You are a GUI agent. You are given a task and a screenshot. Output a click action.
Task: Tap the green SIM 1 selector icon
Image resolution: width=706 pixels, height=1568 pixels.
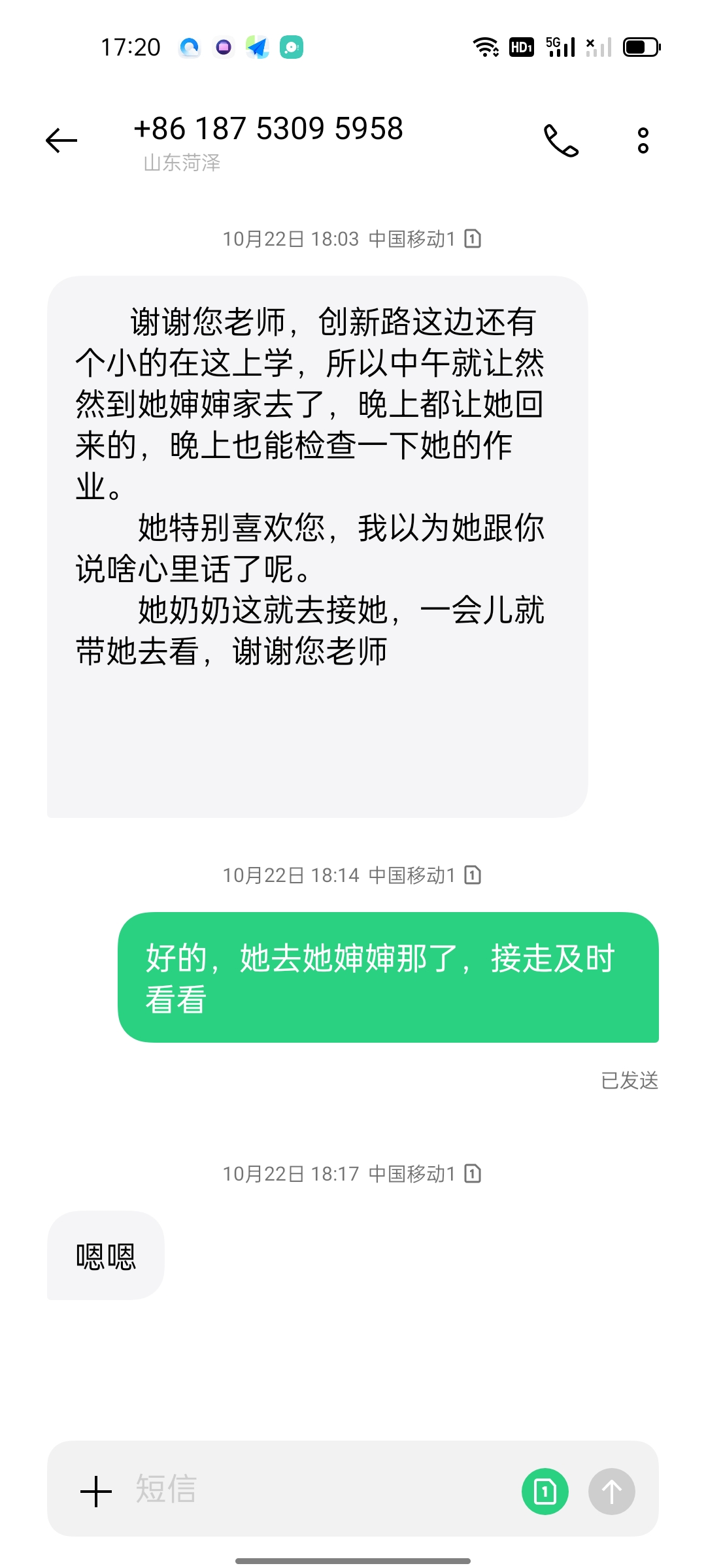click(546, 1491)
